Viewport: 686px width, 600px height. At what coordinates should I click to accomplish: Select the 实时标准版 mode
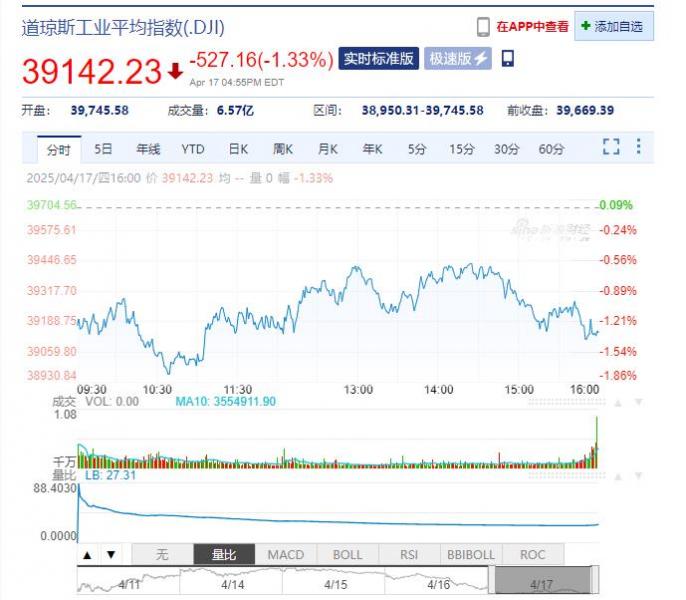coord(378,59)
